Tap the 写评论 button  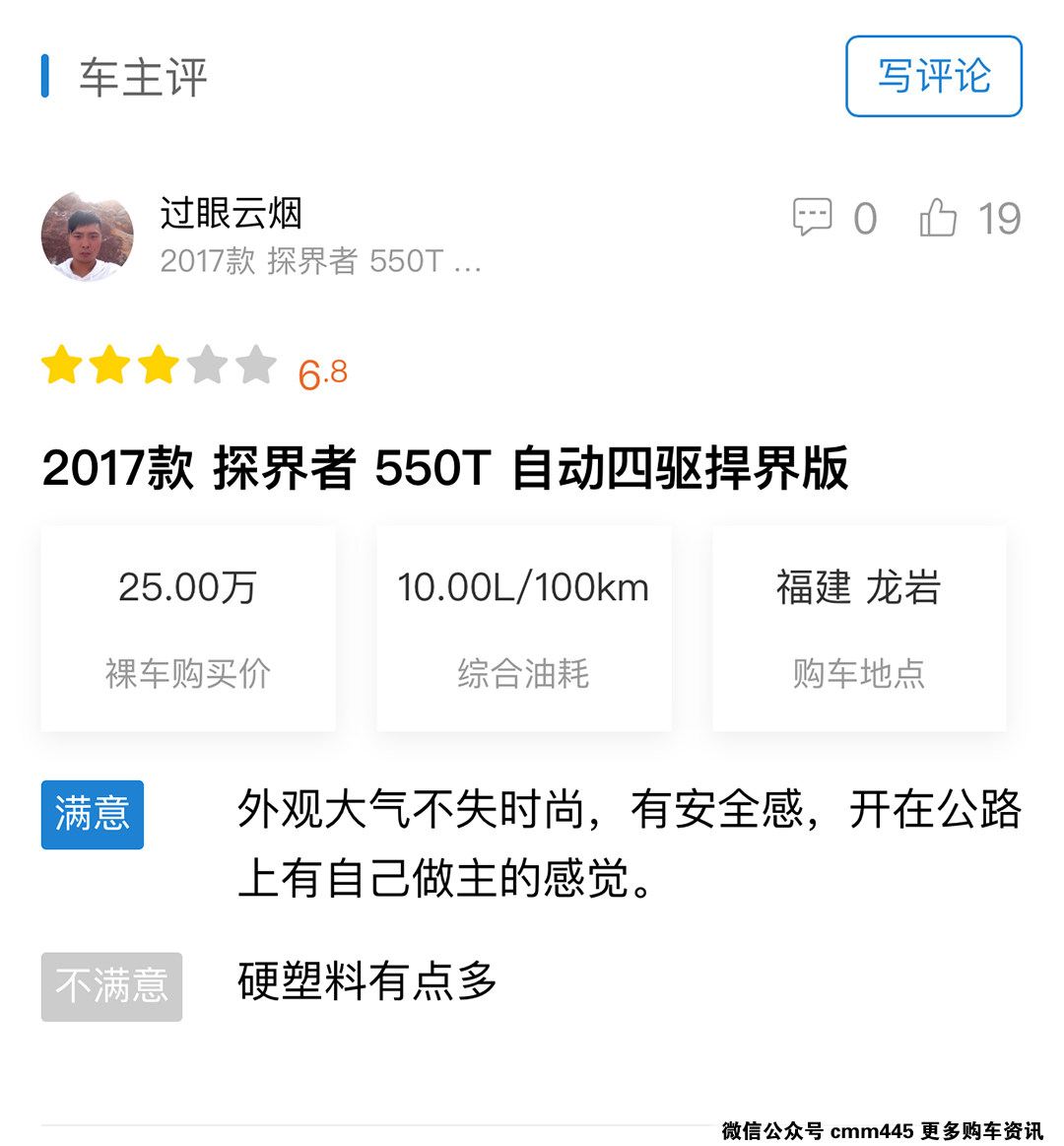933,77
